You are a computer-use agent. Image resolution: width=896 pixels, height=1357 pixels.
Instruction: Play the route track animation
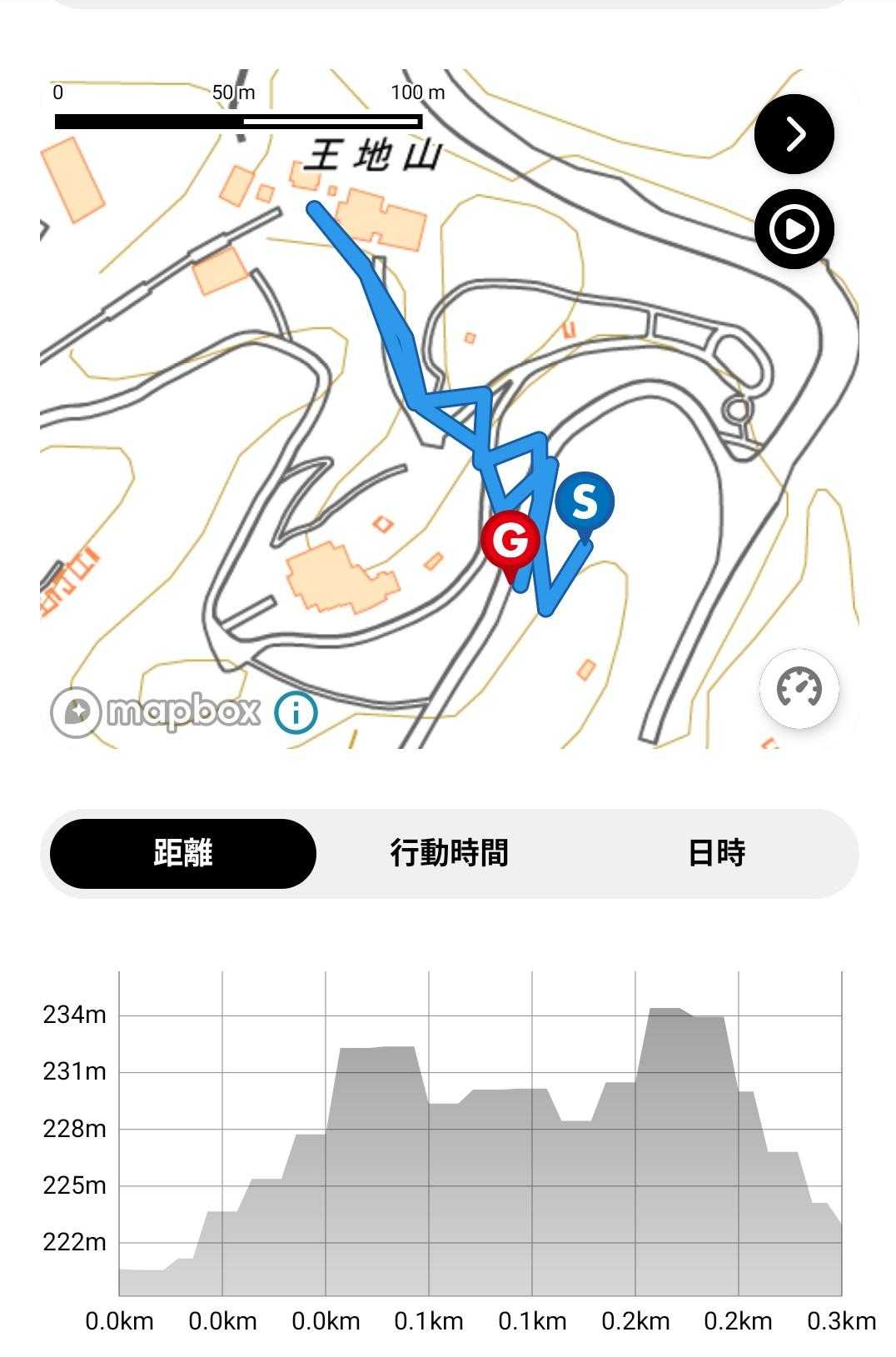(x=794, y=229)
